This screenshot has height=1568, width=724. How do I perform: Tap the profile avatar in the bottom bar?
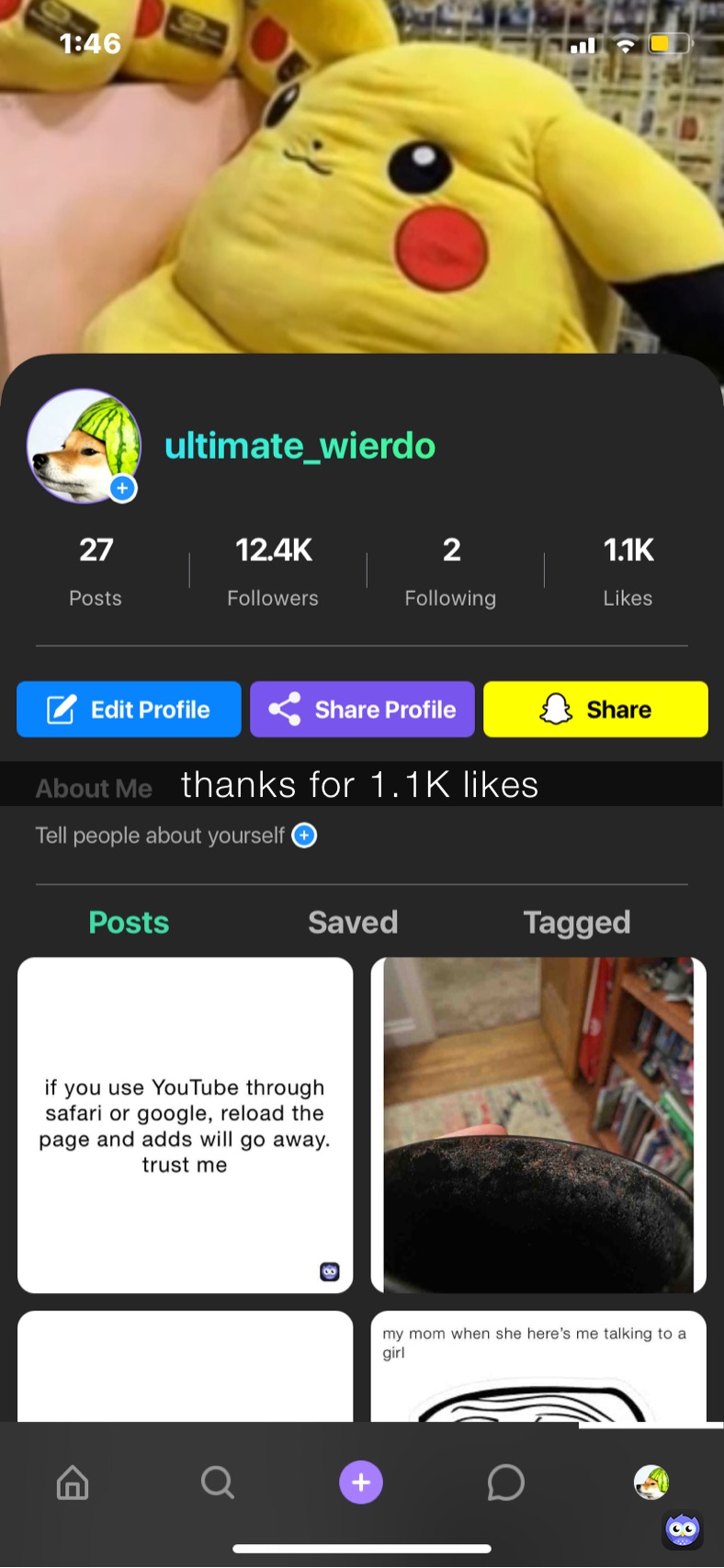(x=650, y=1482)
